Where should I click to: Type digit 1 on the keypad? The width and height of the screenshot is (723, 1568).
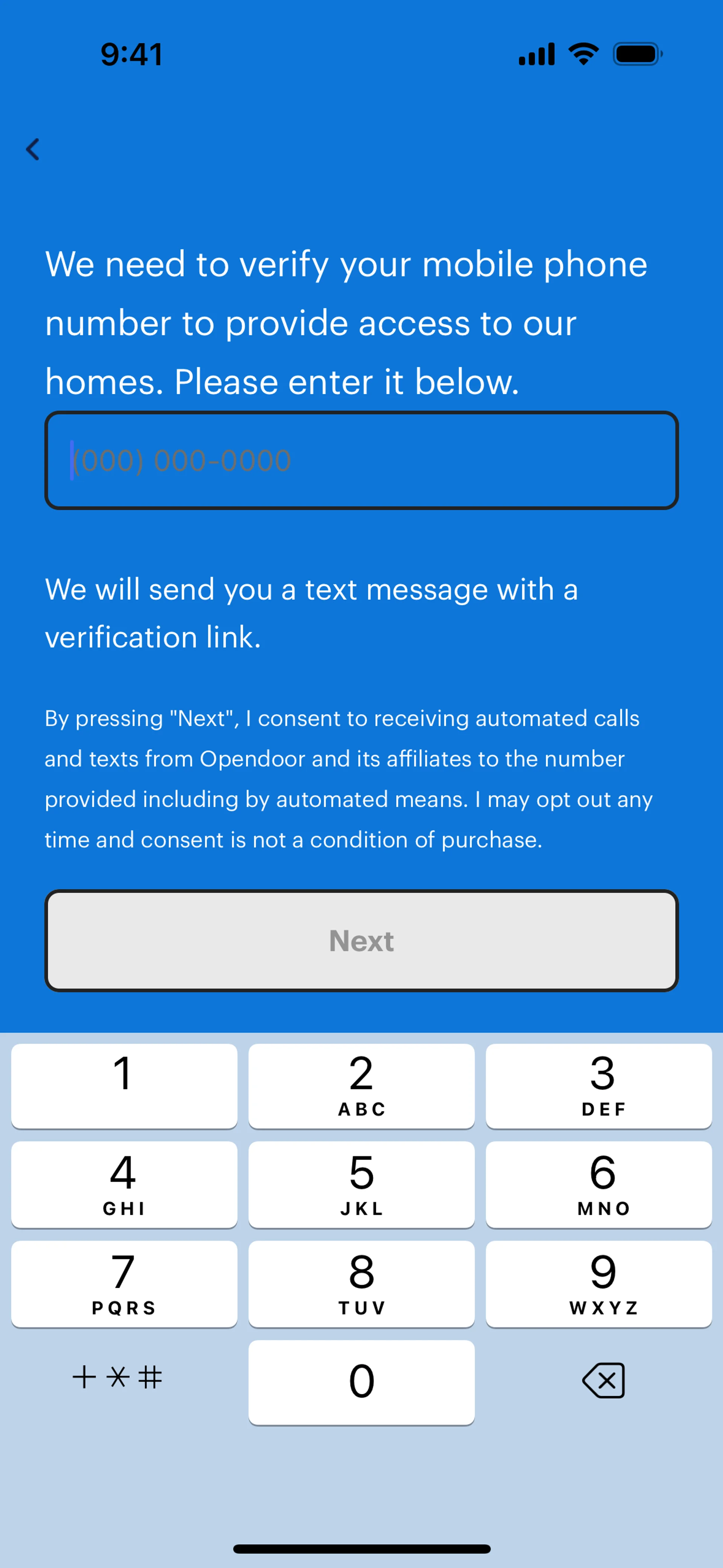[124, 1085]
